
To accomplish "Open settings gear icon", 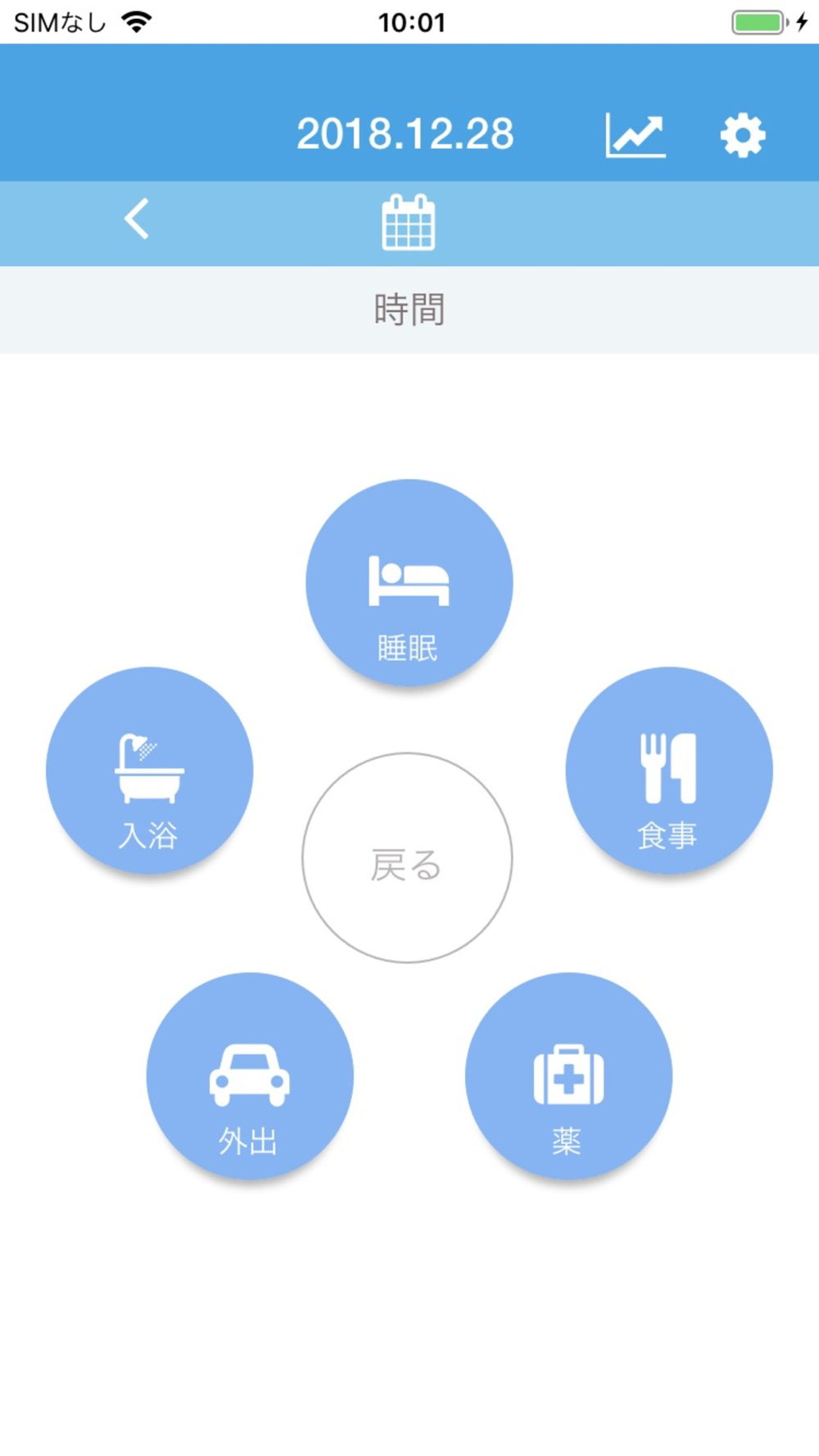I will tap(743, 135).
